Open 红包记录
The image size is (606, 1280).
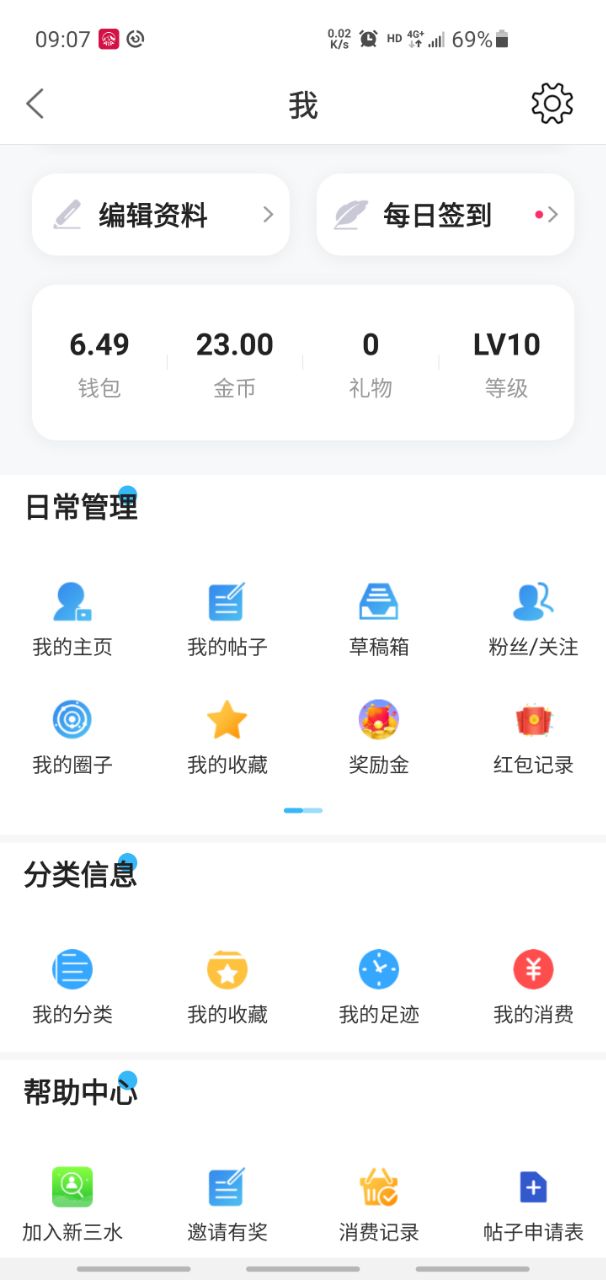(533, 738)
